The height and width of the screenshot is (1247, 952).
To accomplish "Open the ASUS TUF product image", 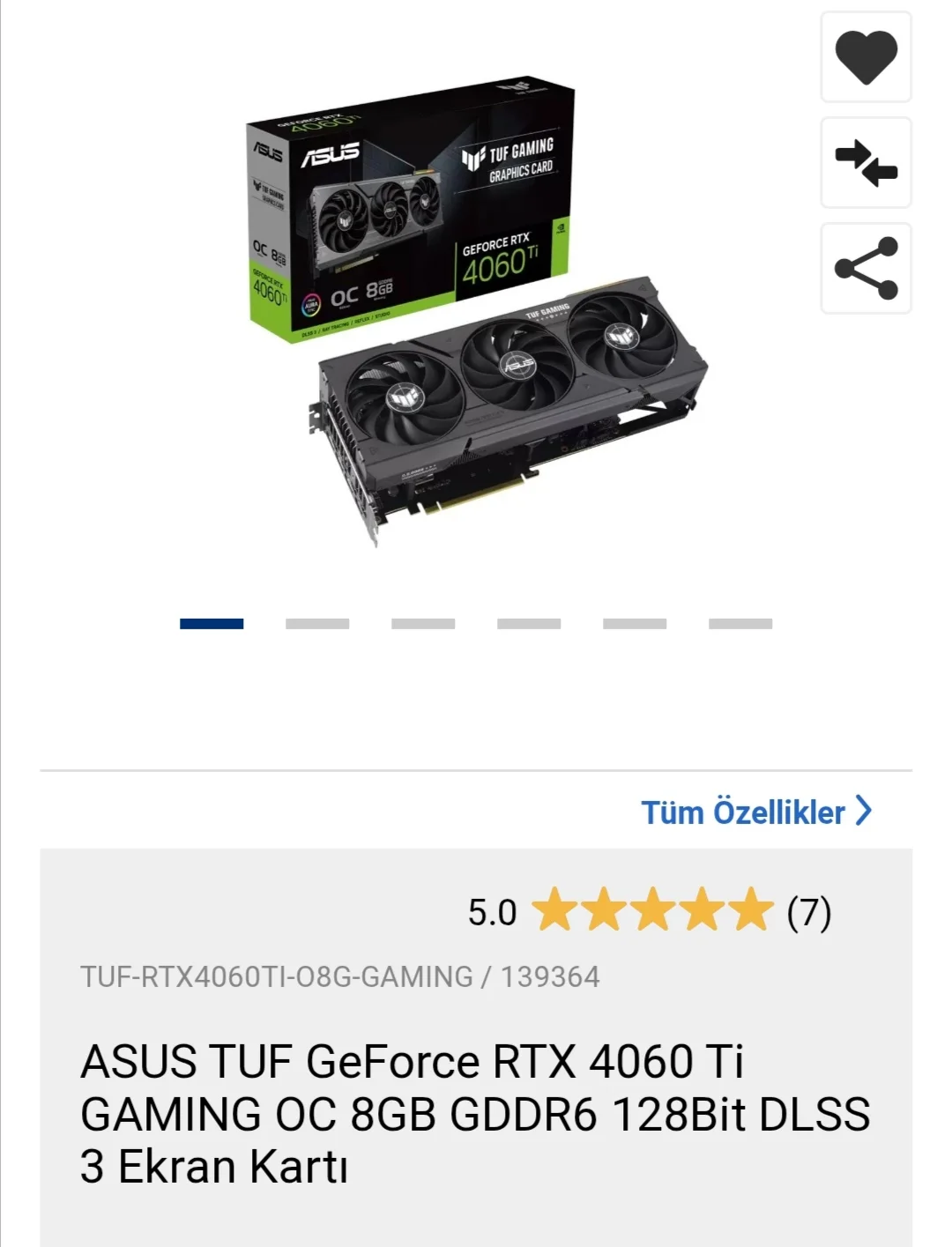I will pos(476,317).
